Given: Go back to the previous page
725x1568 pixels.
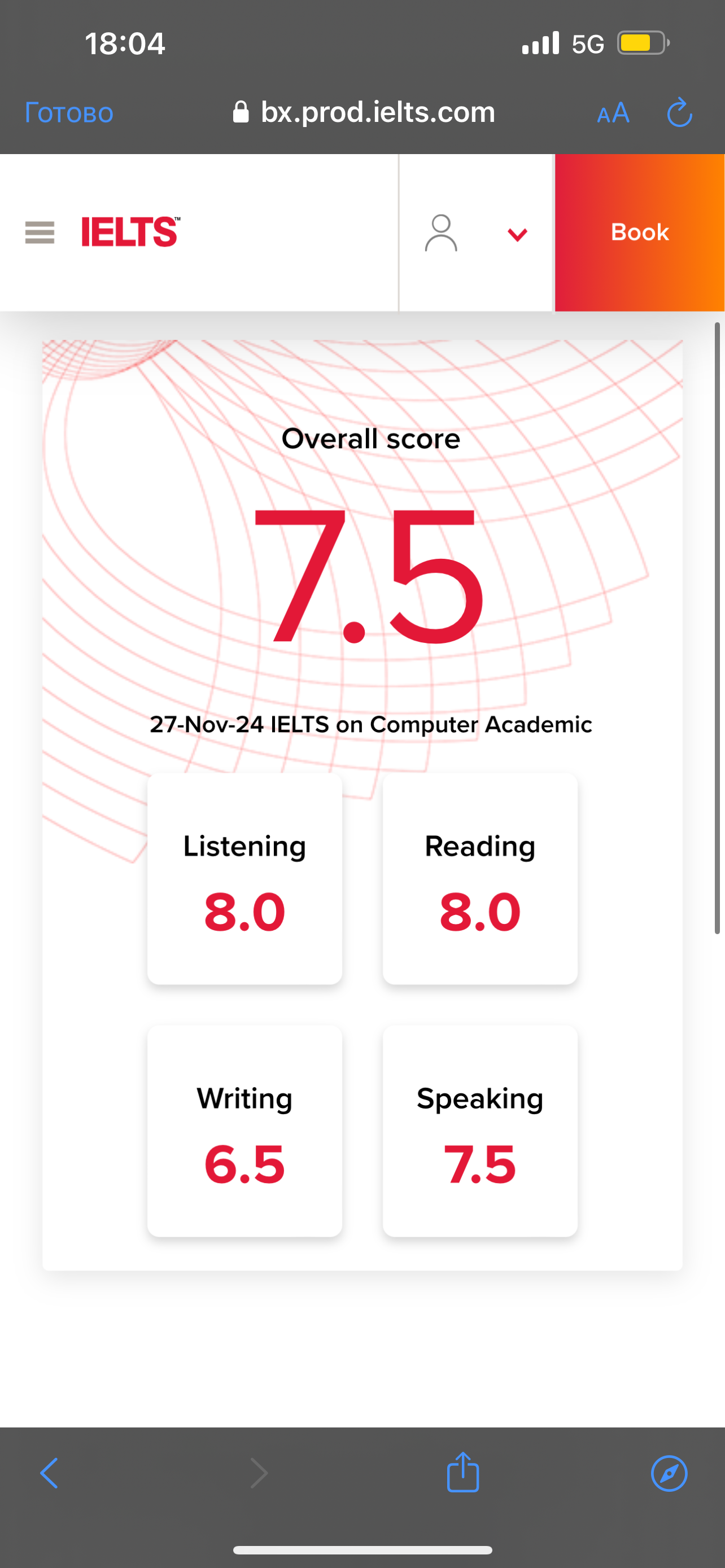Looking at the screenshot, I should tap(49, 1473).
